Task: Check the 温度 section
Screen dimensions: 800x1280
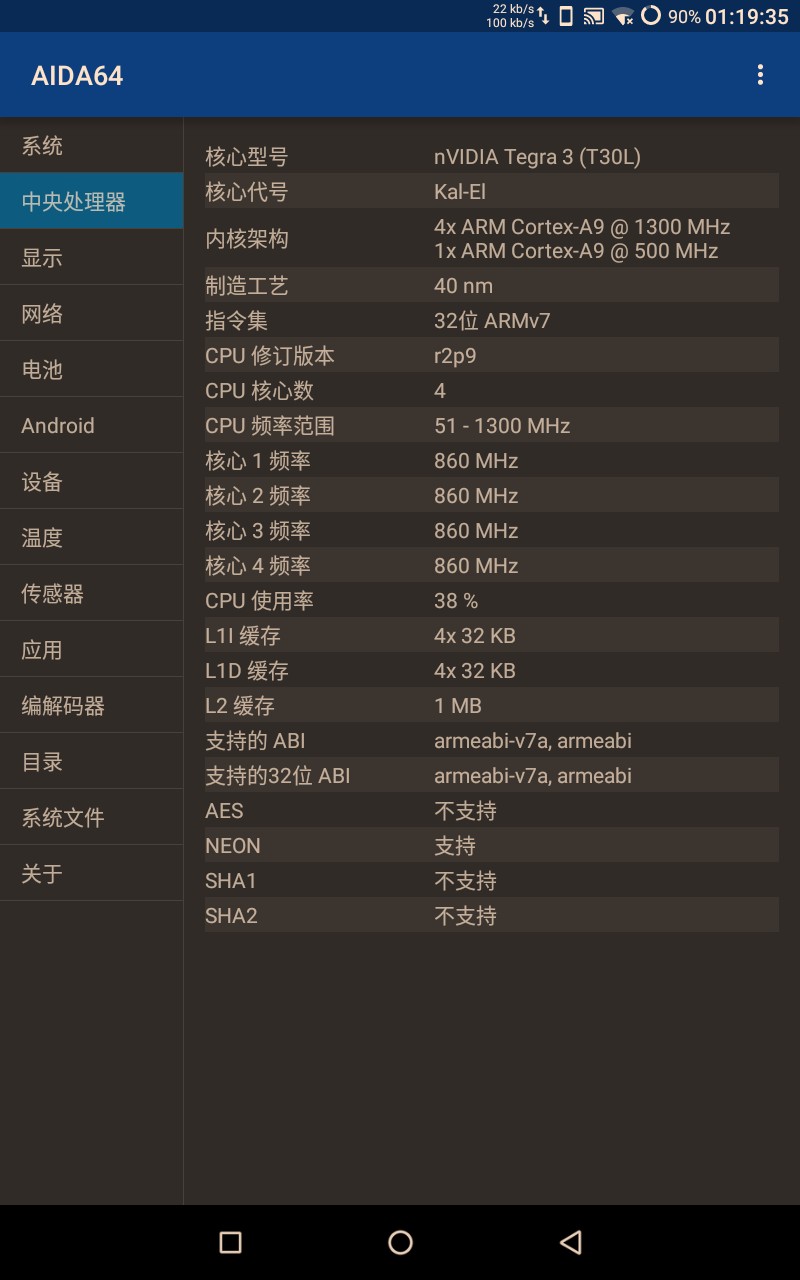Action: tap(91, 538)
